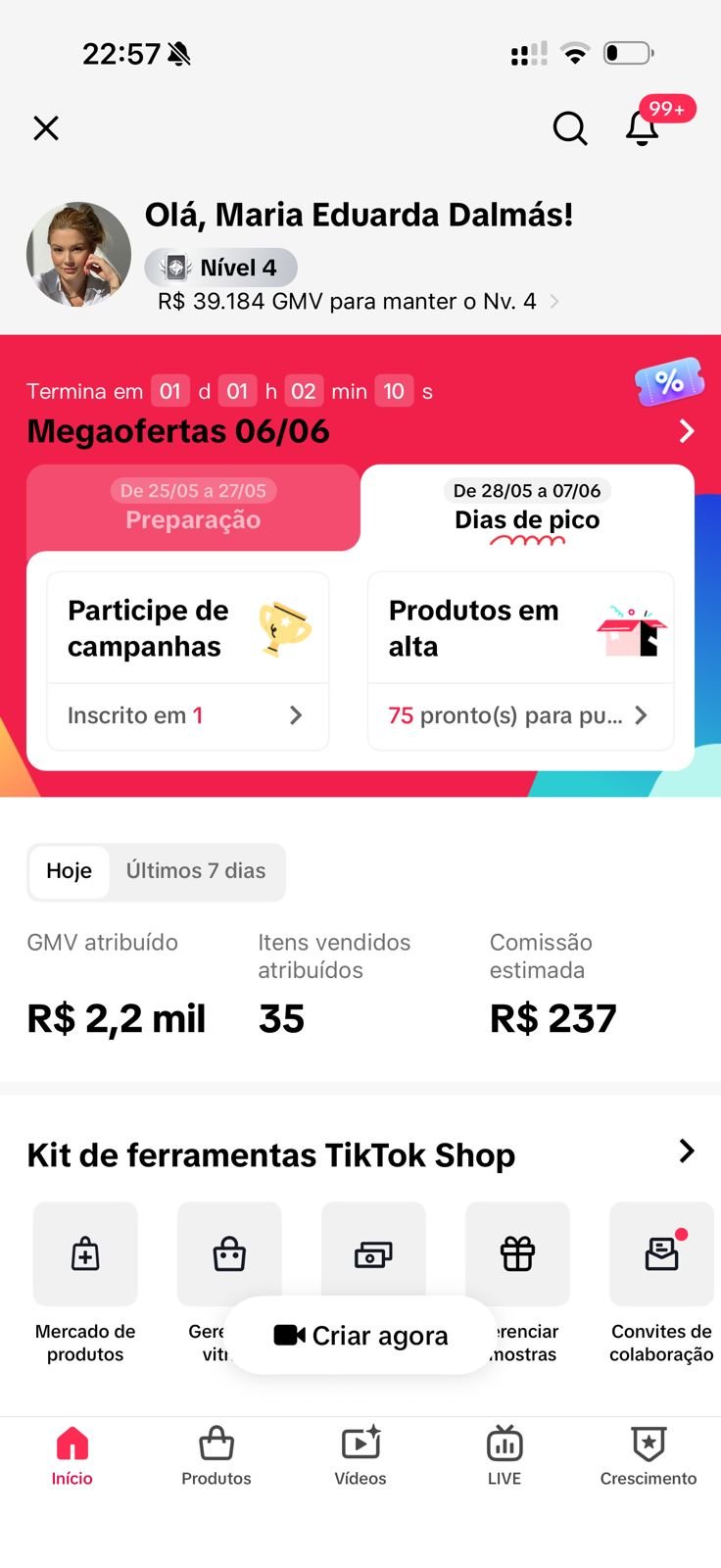Open Convites de colaboração
This screenshot has width=721, height=1568.
[661, 1283]
